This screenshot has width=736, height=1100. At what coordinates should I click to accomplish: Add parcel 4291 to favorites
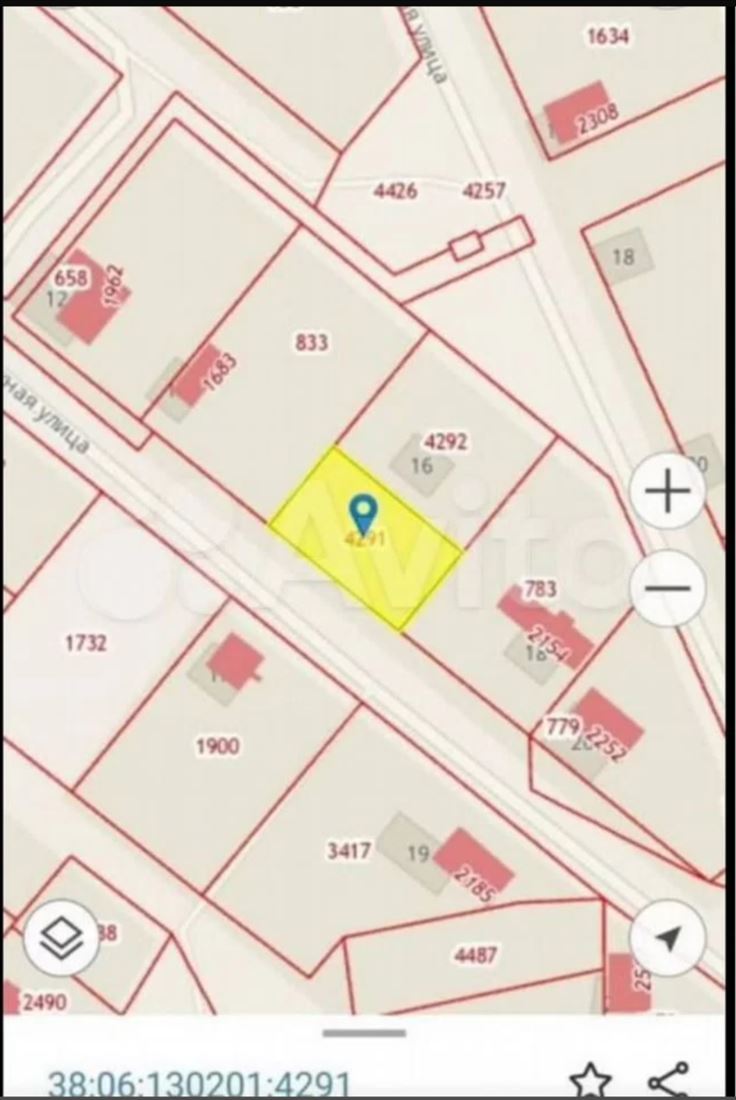pos(590,1082)
